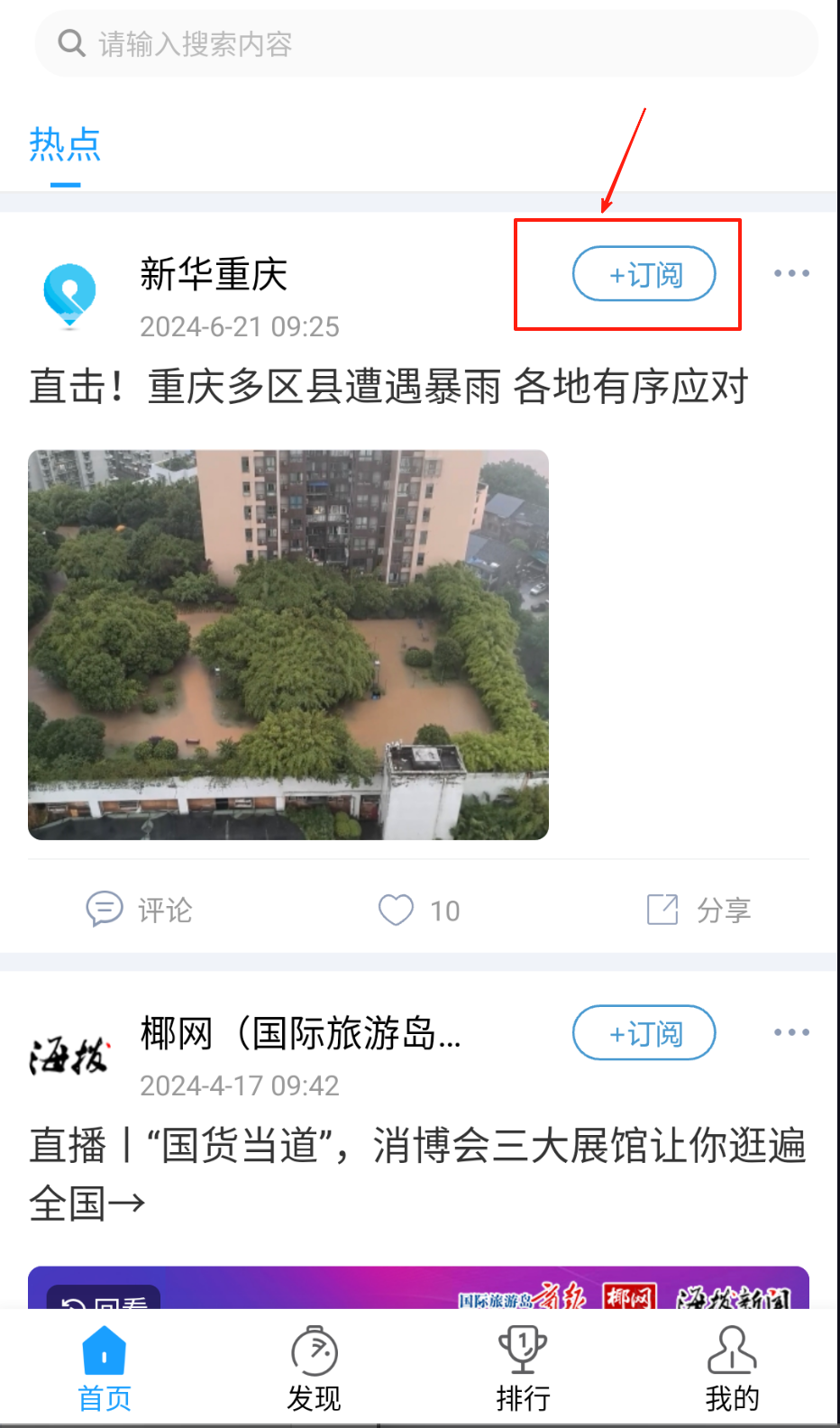
Task: View the 椰网 profile avatar
Action: [x=70, y=1055]
